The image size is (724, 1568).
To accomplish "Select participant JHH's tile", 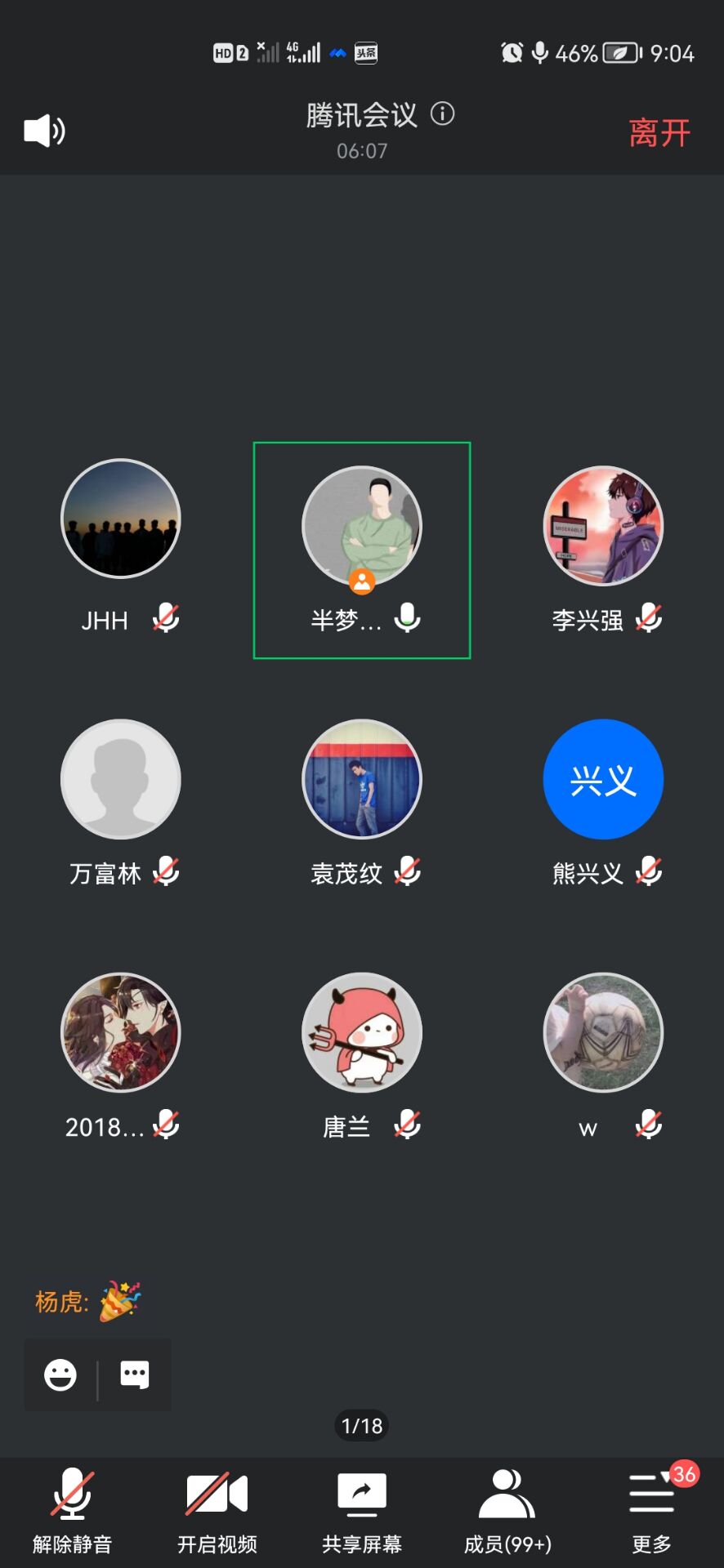I will pos(121,520).
